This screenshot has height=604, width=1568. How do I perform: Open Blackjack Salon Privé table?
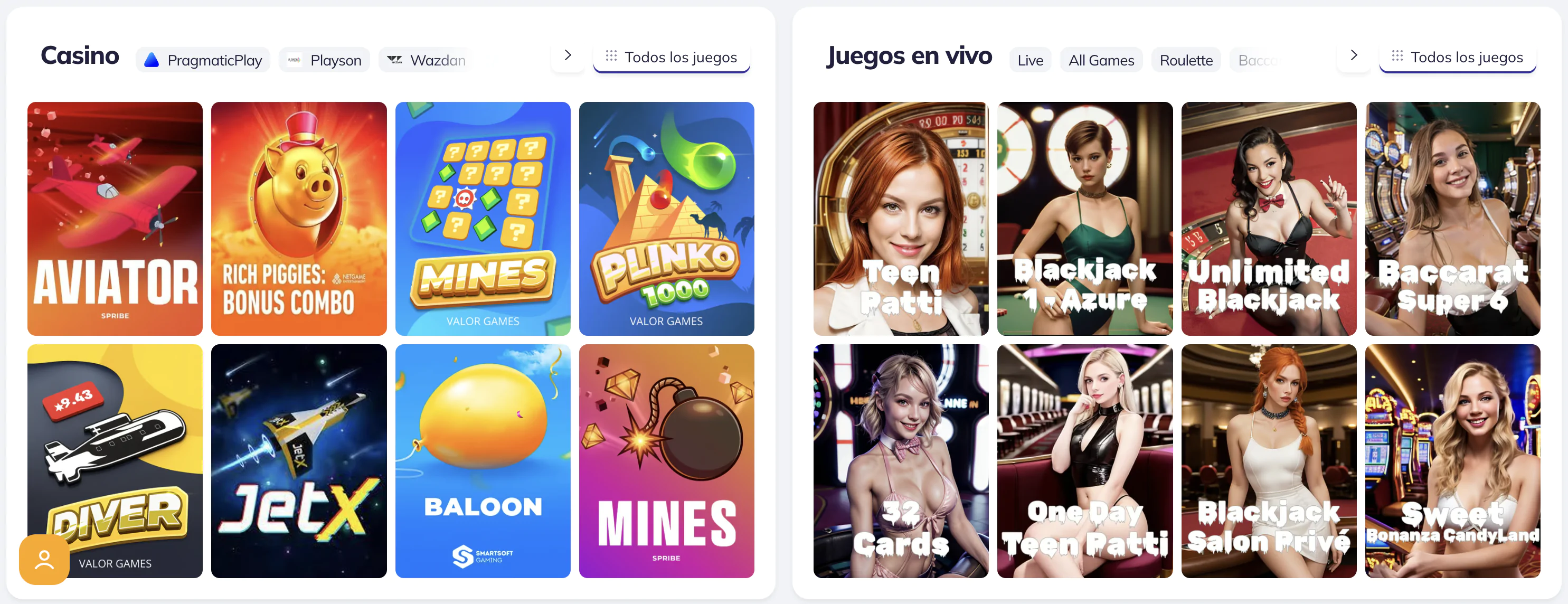pyautogui.click(x=1269, y=460)
